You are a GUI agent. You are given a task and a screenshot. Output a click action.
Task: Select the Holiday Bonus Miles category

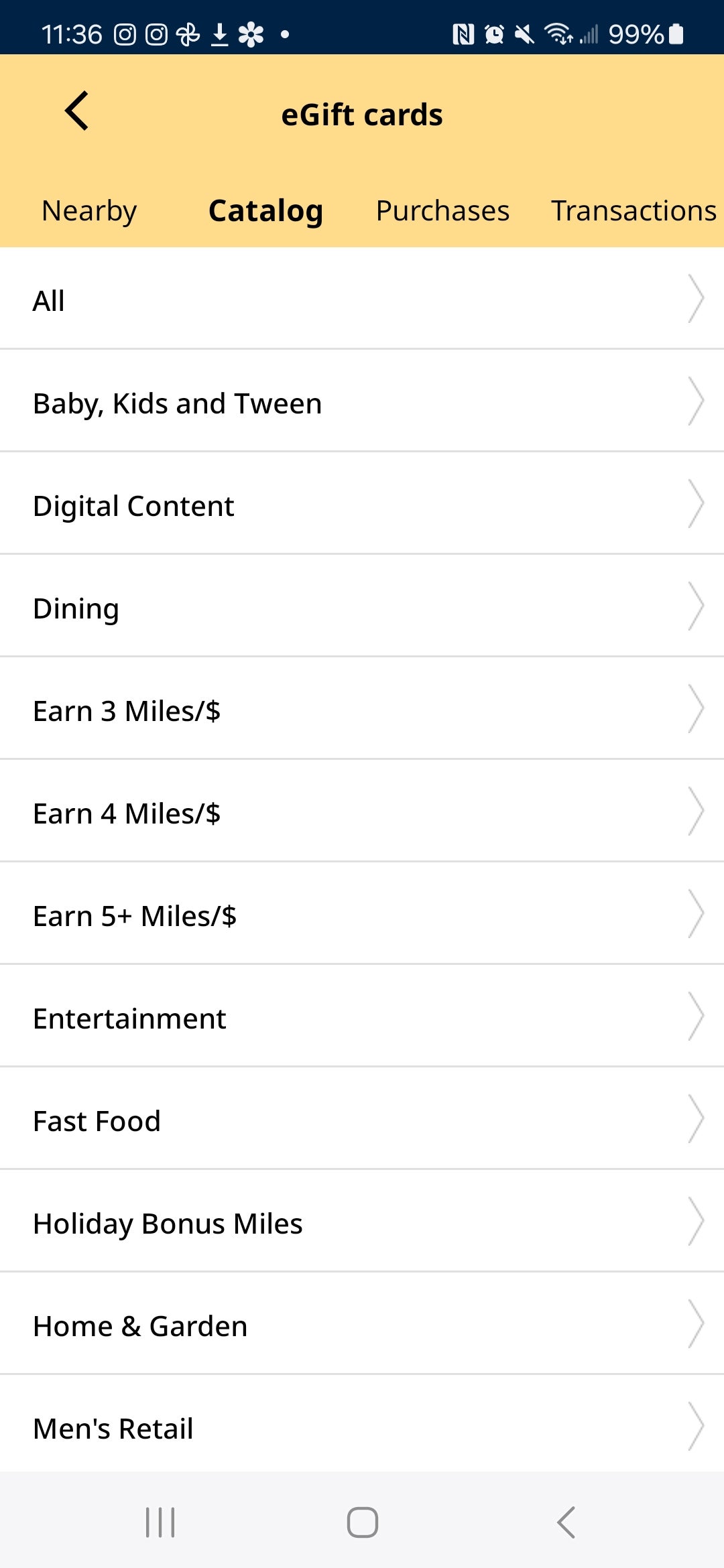coord(362,1222)
